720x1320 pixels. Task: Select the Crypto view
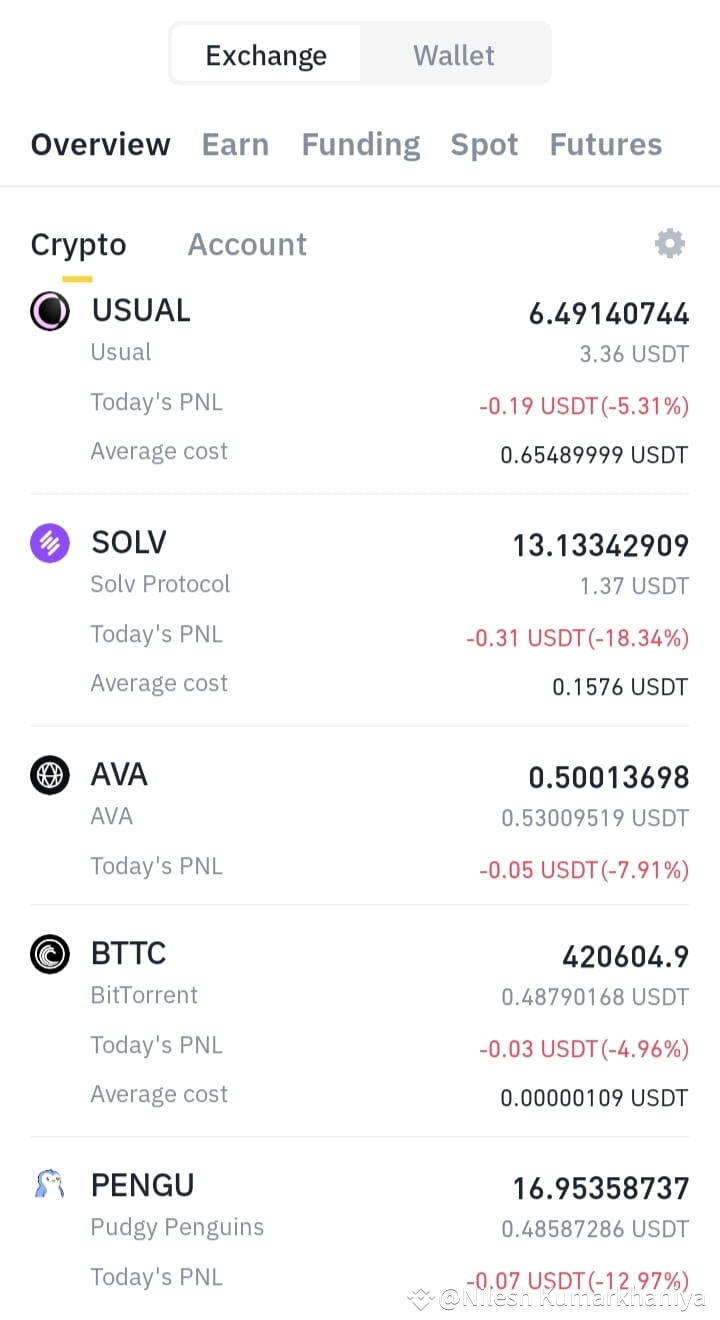[78, 243]
